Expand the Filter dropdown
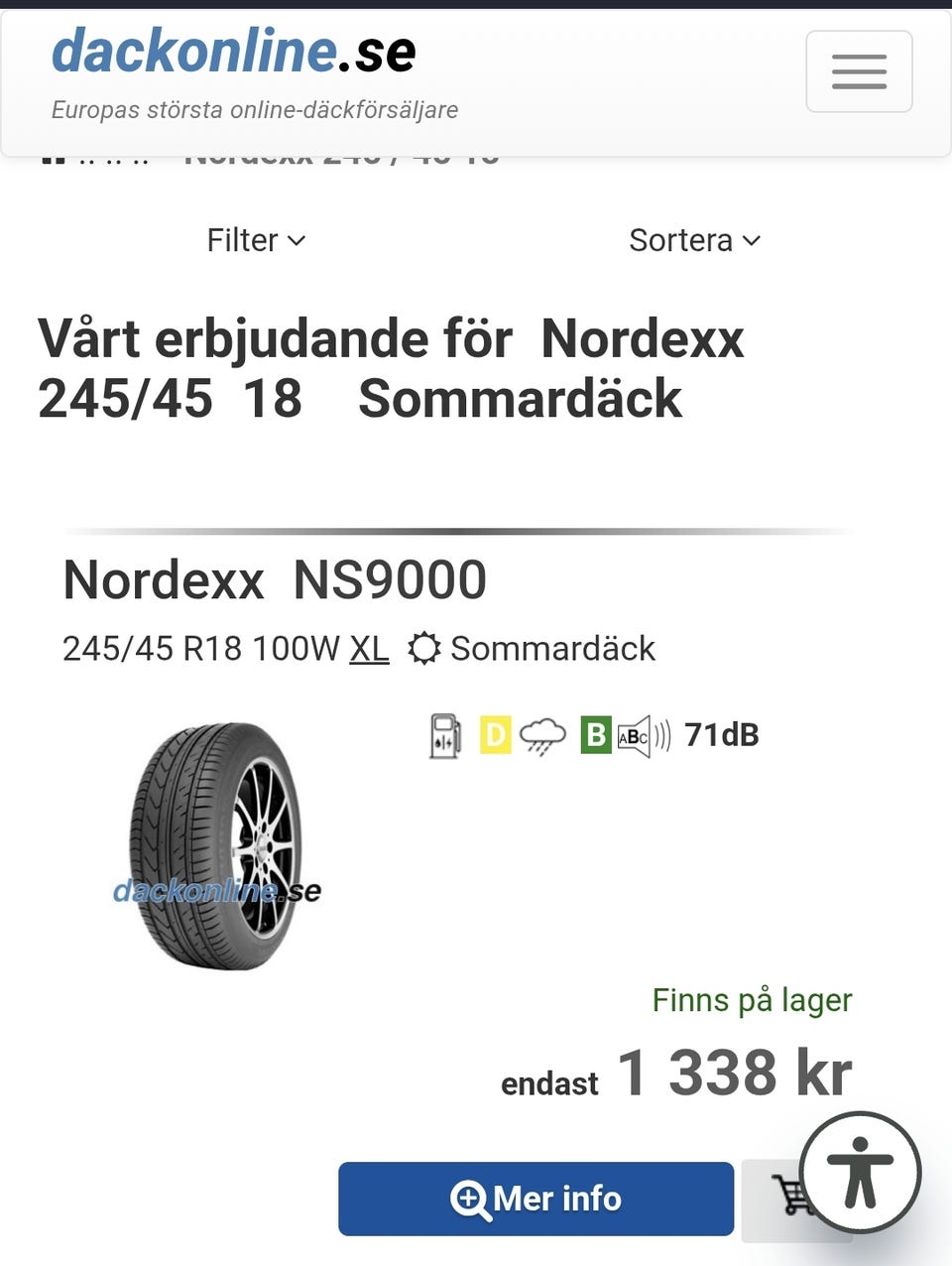This screenshot has width=952, height=1266. 256,240
